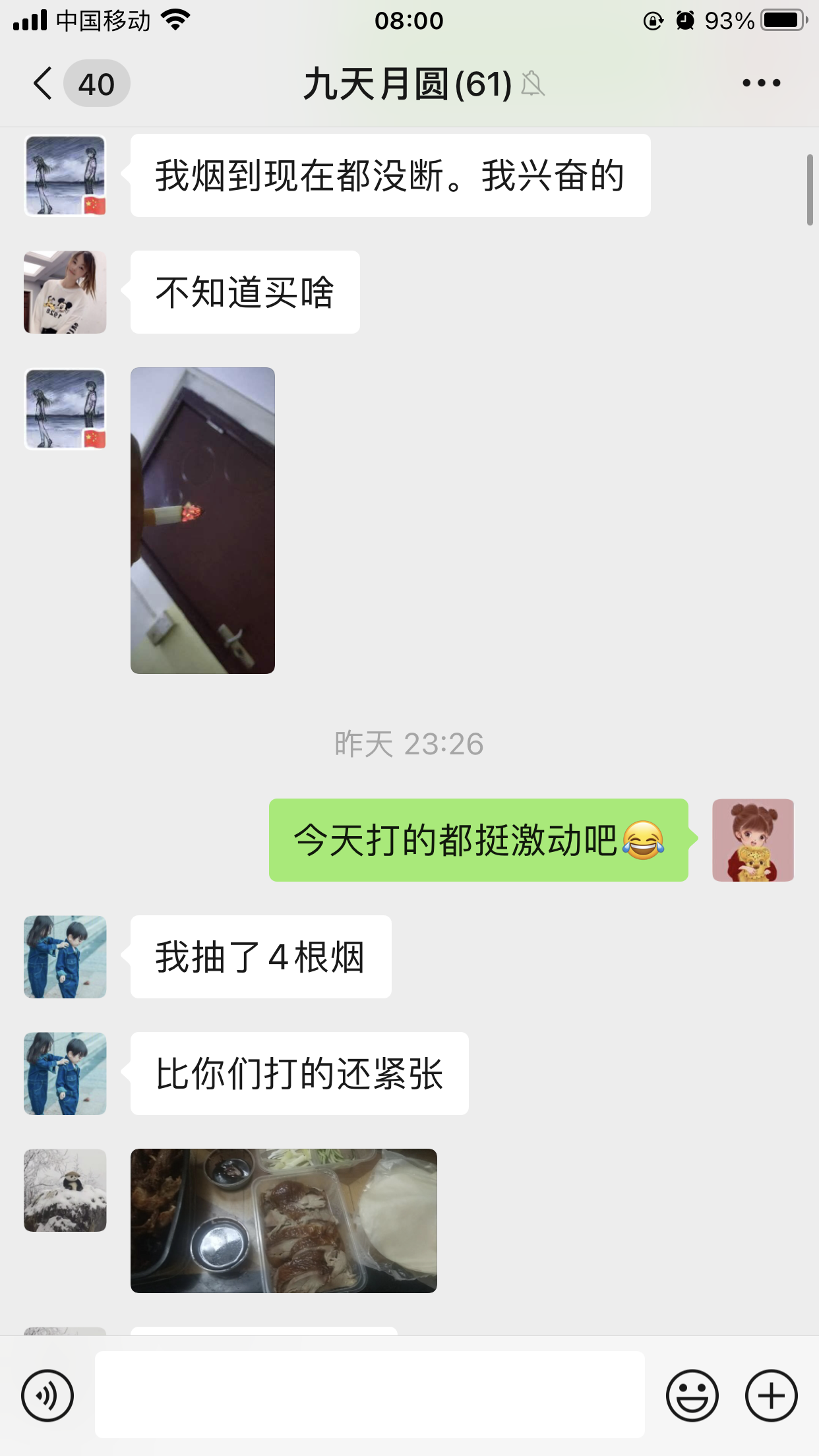Image resolution: width=819 pixels, height=1456 pixels.
Task: Open the emoji sticker panel
Action: pos(692,1395)
